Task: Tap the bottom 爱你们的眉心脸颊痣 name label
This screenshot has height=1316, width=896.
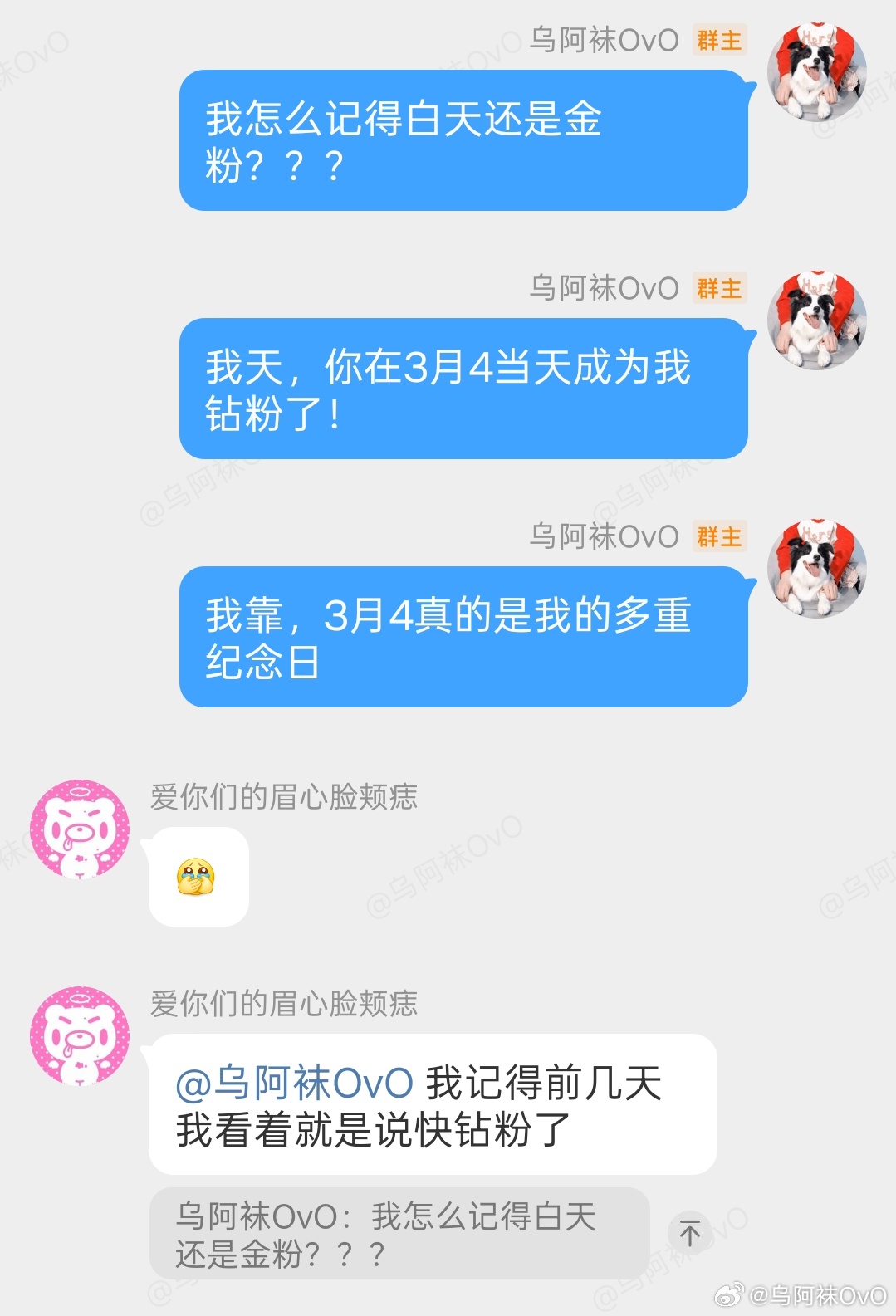Action: tap(283, 1005)
